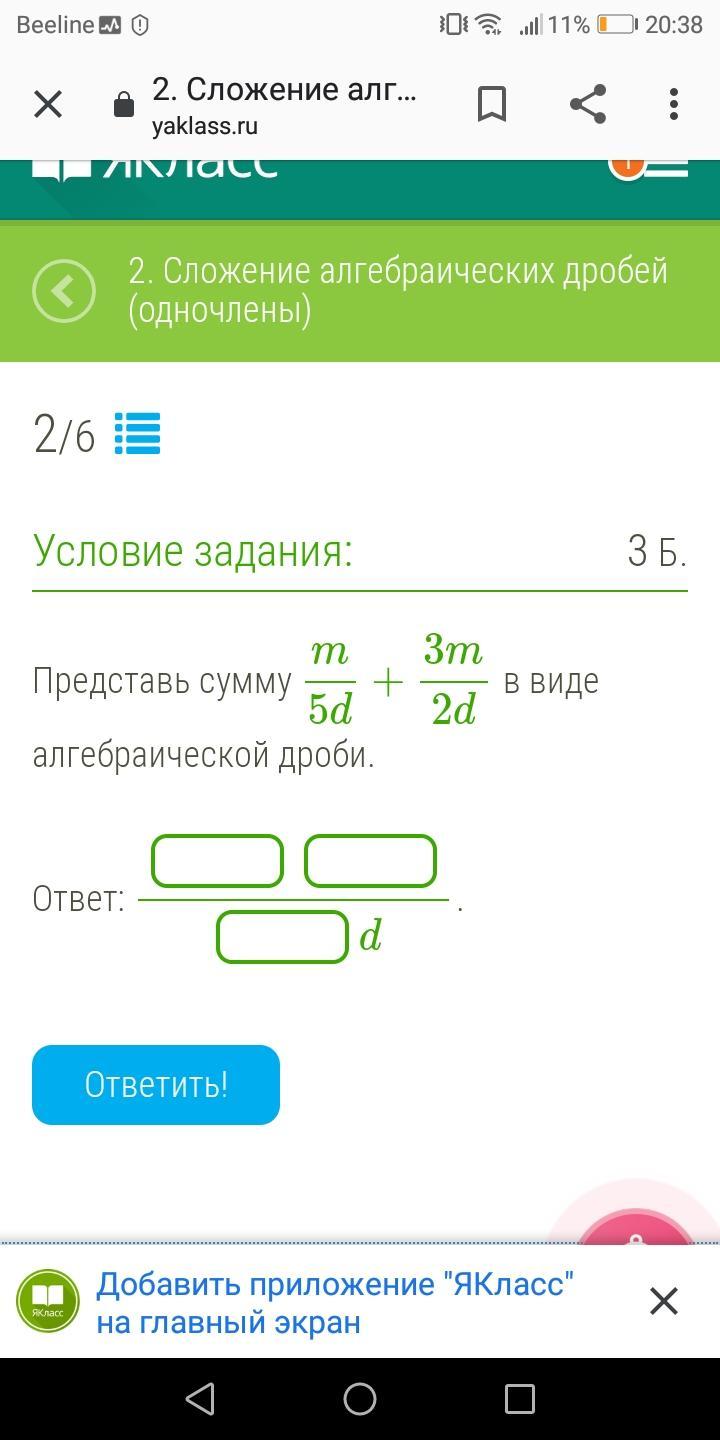Go back using the green circled arrow
The height and width of the screenshot is (1440, 720).
tap(64, 291)
